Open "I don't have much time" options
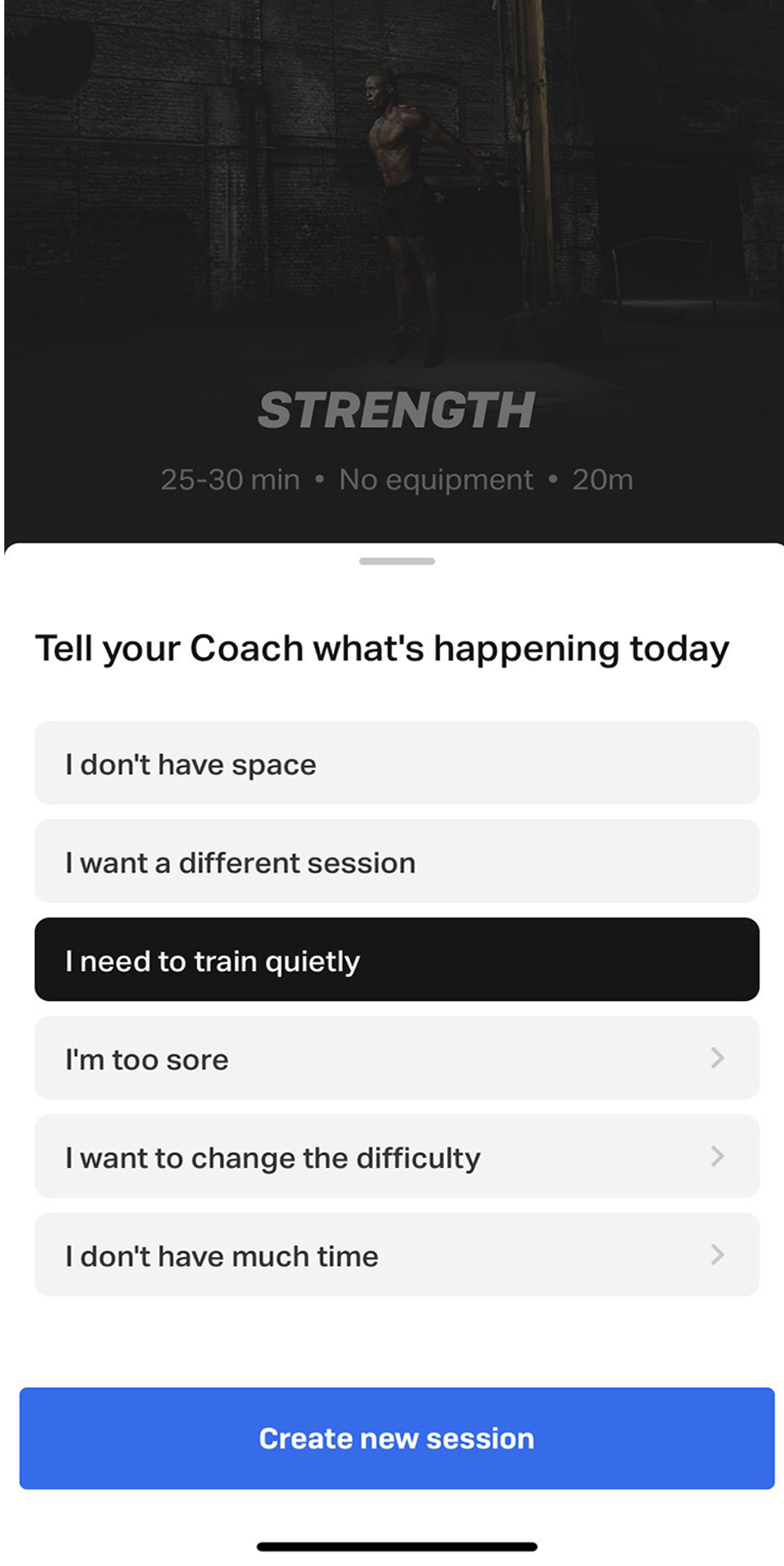Image resolution: width=784 pixels, height=1566 pixels. pos(396,1255)
